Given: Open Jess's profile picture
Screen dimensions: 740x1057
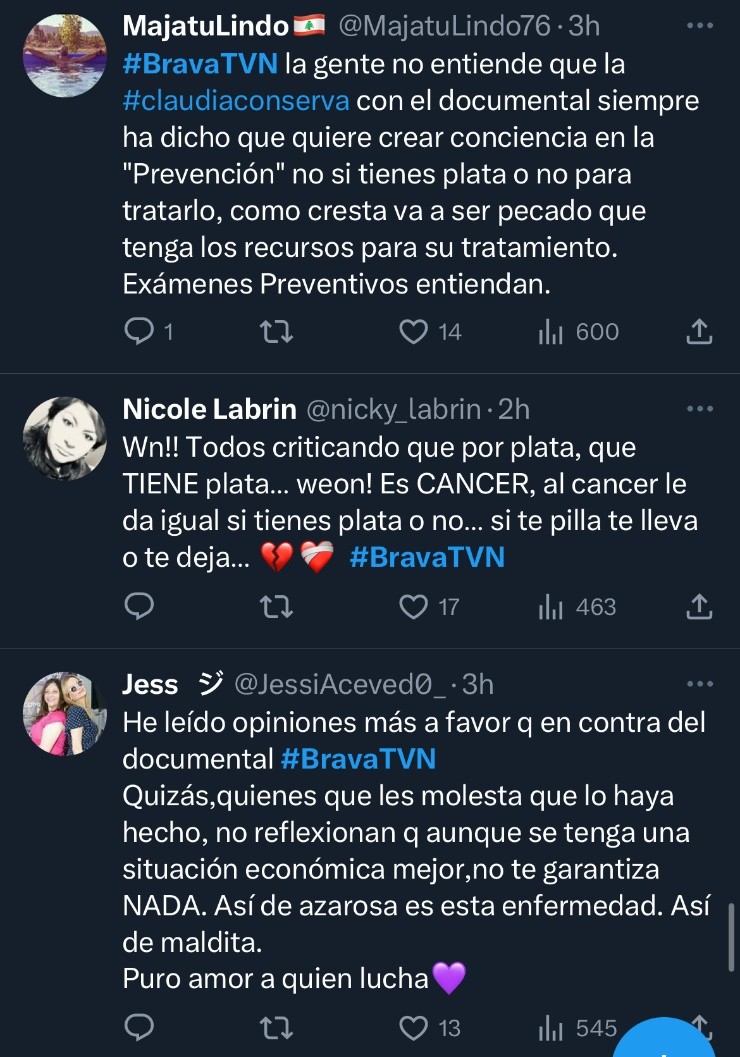Looking at the screenshot, I should 64,713.
